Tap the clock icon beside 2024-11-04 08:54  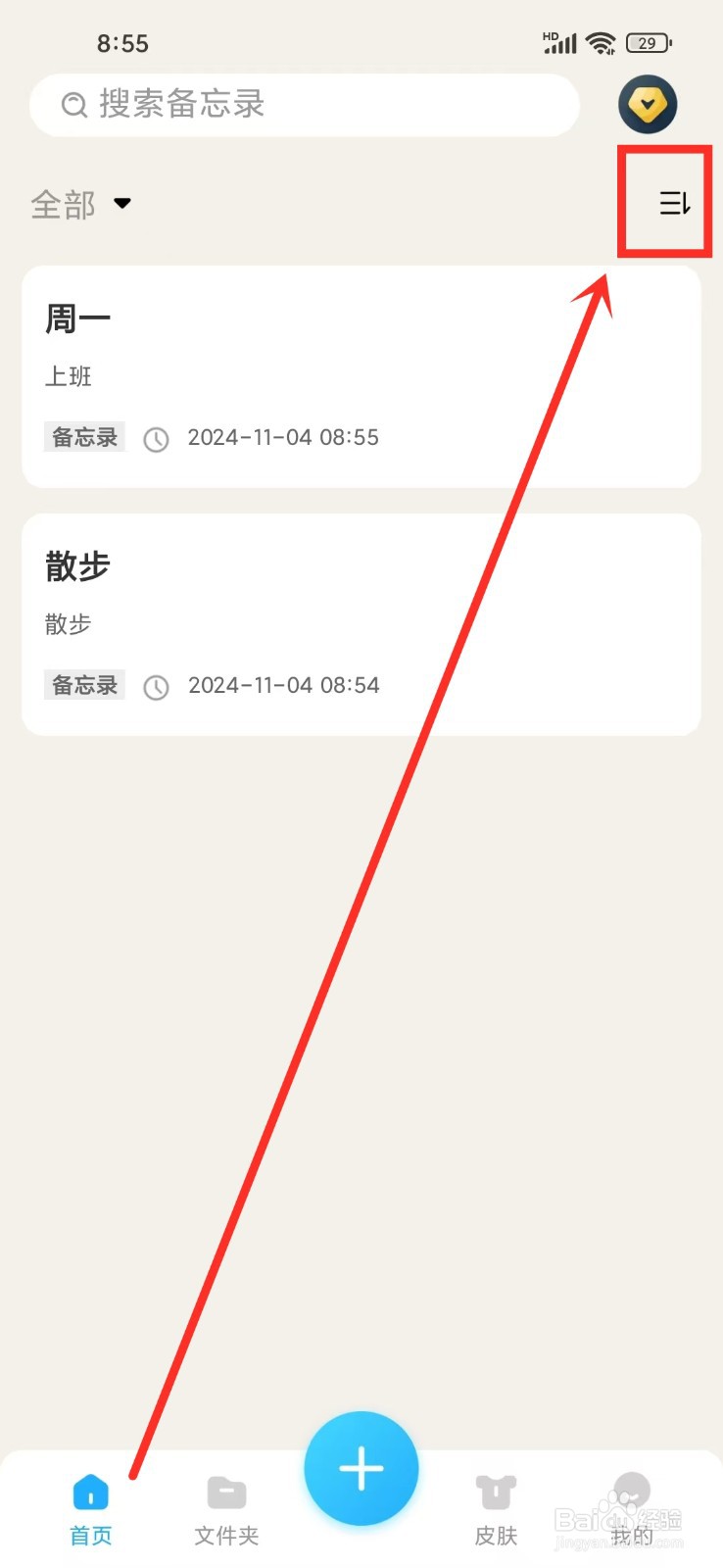pos(156,687)
